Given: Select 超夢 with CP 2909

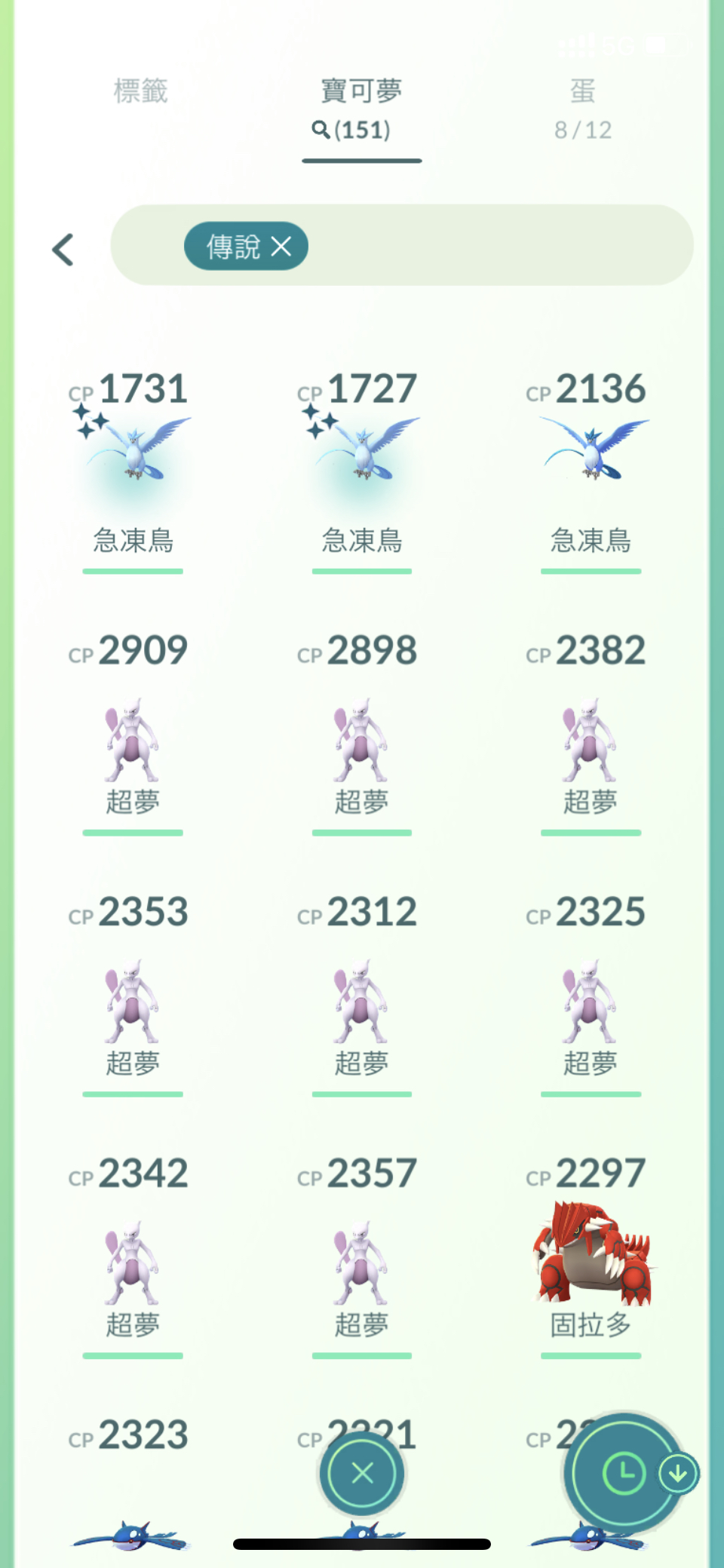Looking at the screenshot, I should pyautogui.click(x=133, y=739).
